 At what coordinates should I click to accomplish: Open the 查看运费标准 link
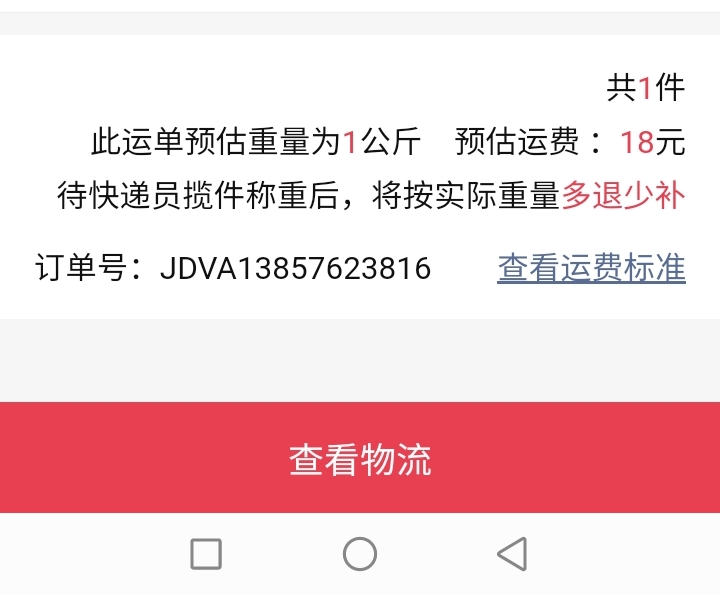591,267
